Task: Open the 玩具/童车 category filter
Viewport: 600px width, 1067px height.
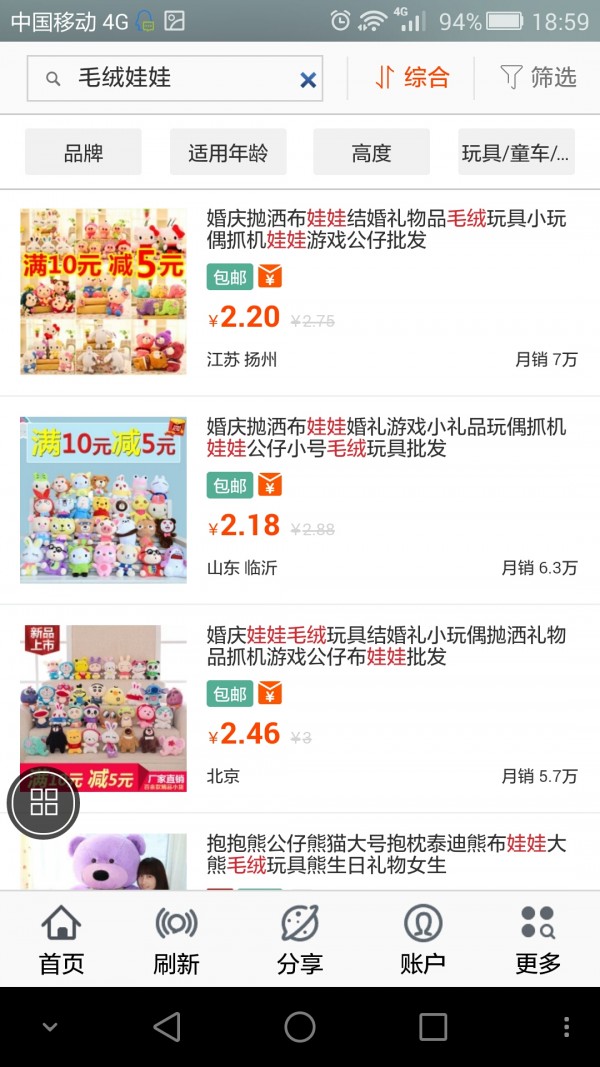Action: (516, 153)
